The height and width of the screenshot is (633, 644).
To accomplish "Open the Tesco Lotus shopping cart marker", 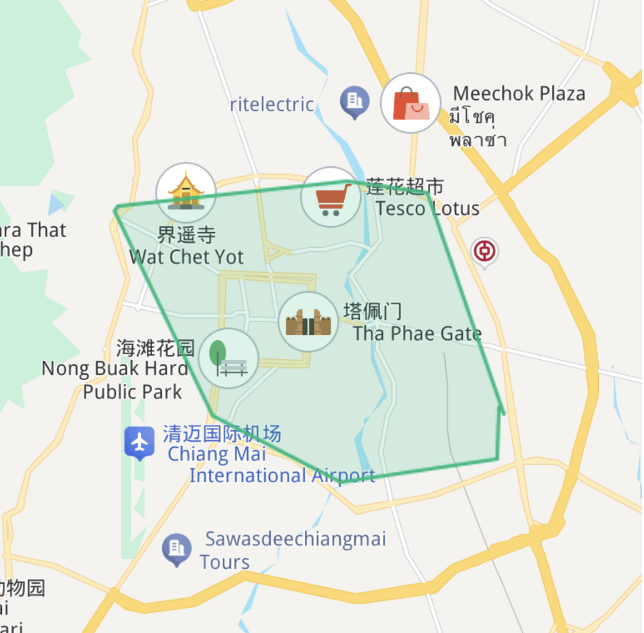I will [x=331, y=197].
